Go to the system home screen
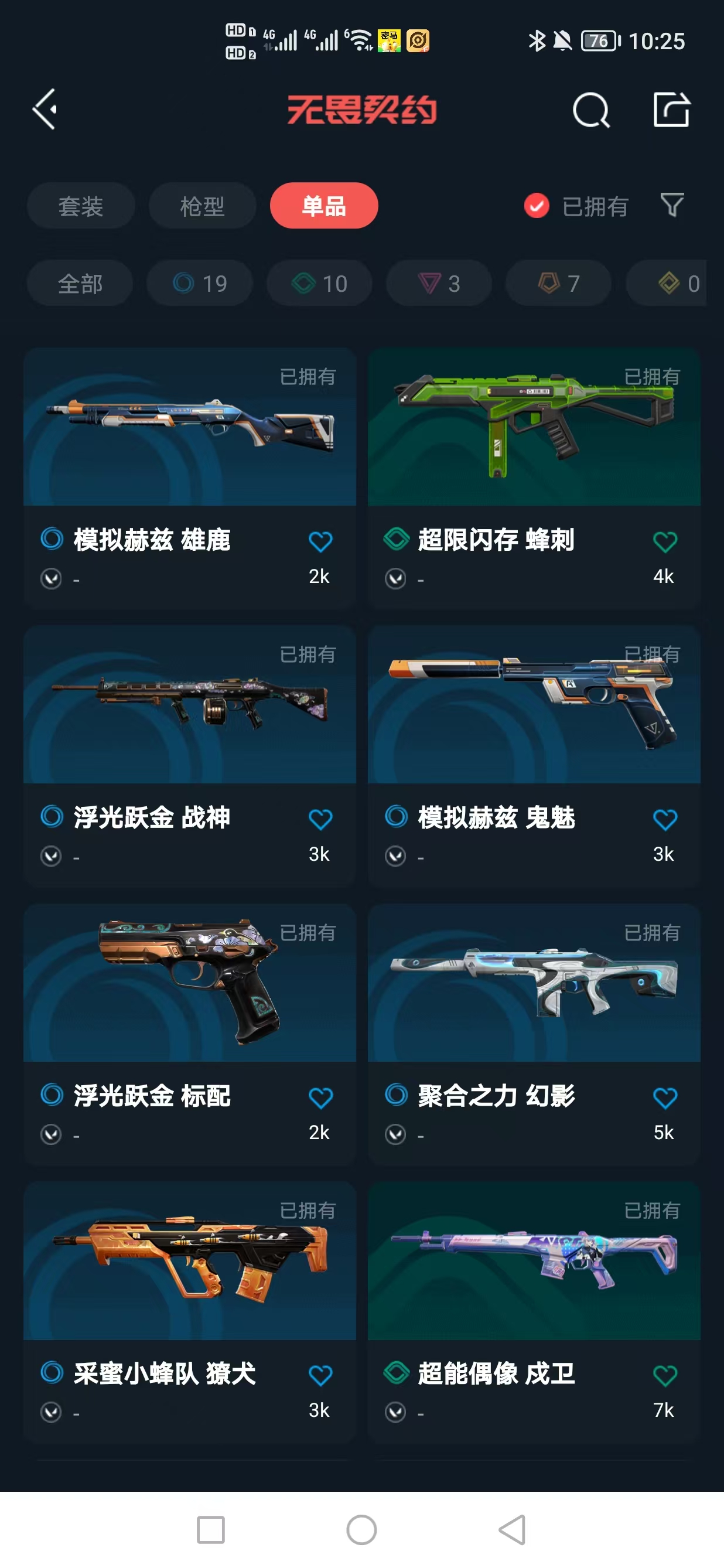 (x=361, y=1529)
